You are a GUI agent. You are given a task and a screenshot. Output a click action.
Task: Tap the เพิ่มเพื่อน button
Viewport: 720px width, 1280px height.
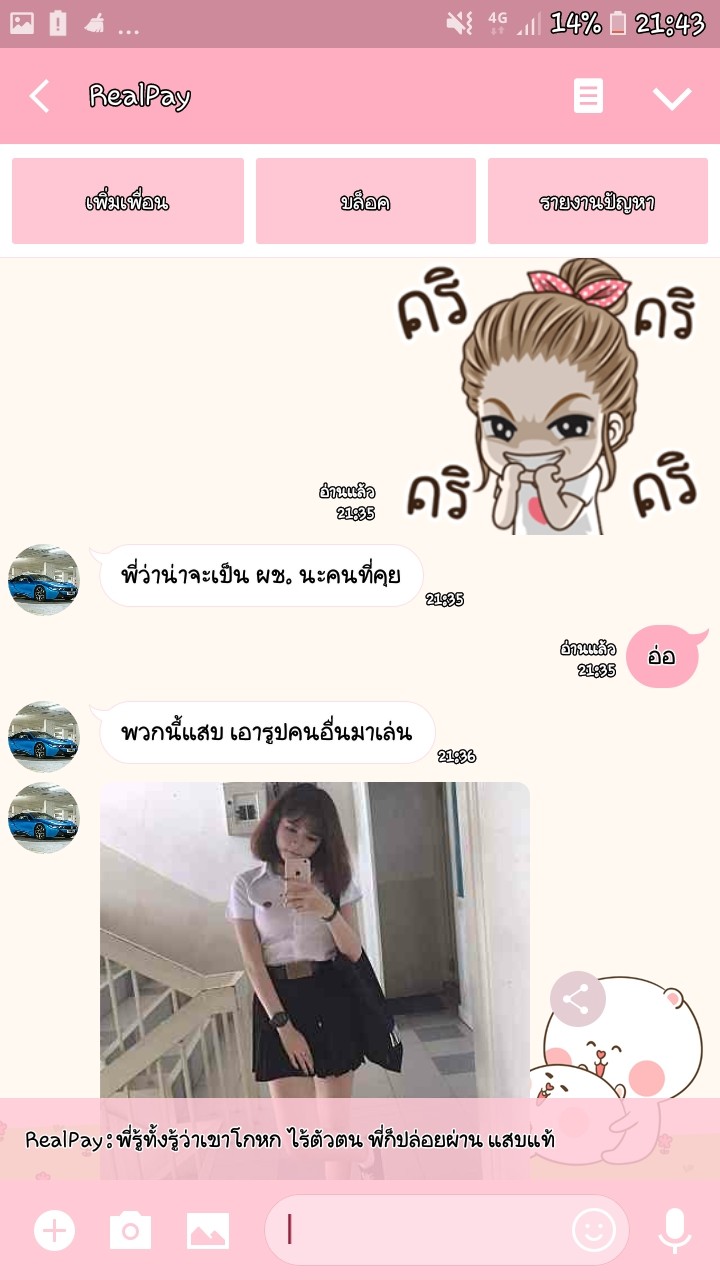click(128, 201)
